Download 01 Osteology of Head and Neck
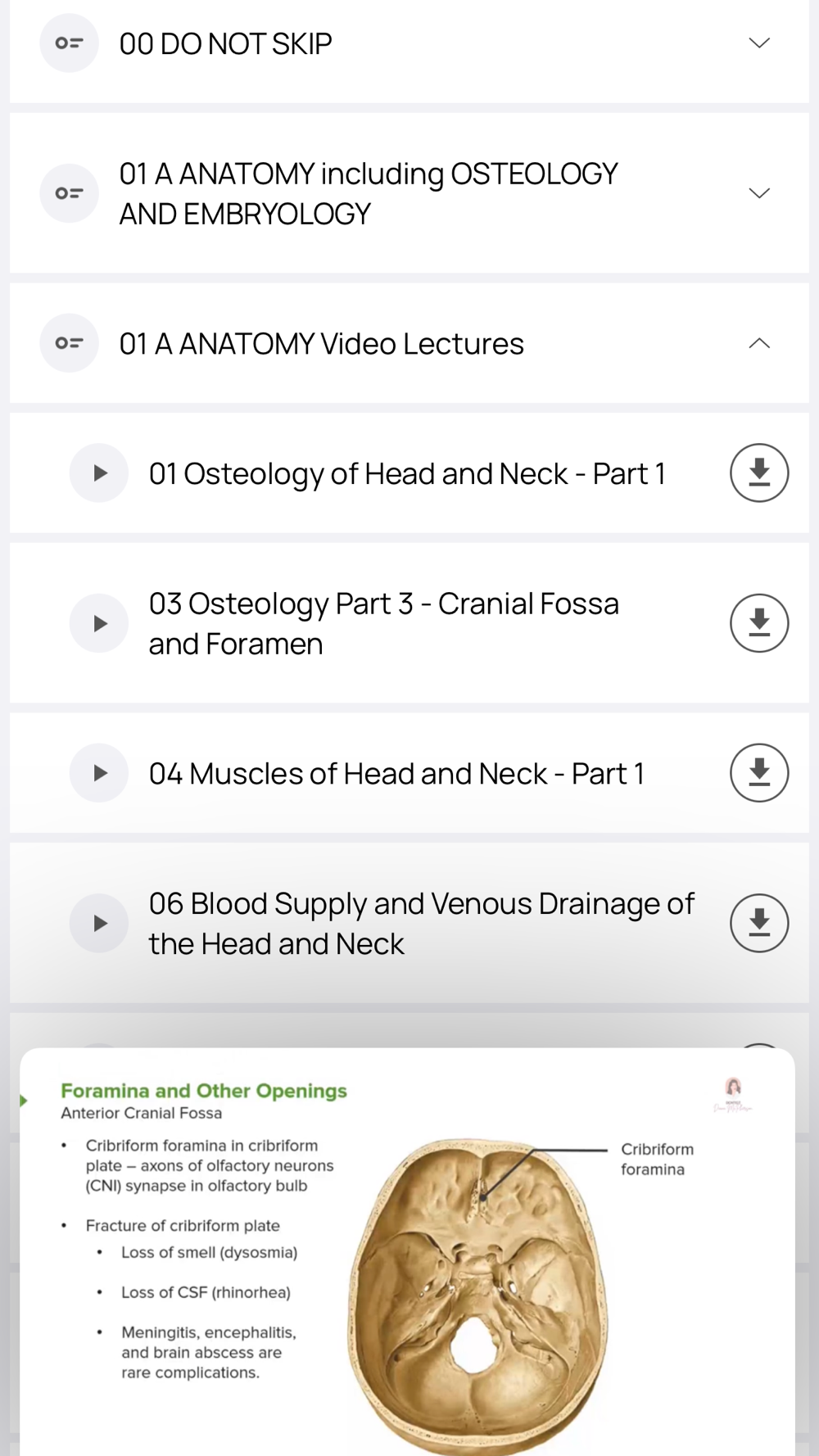Viewport: 819px width, 1456px height. pyautogui.click(x=758, y=473)
